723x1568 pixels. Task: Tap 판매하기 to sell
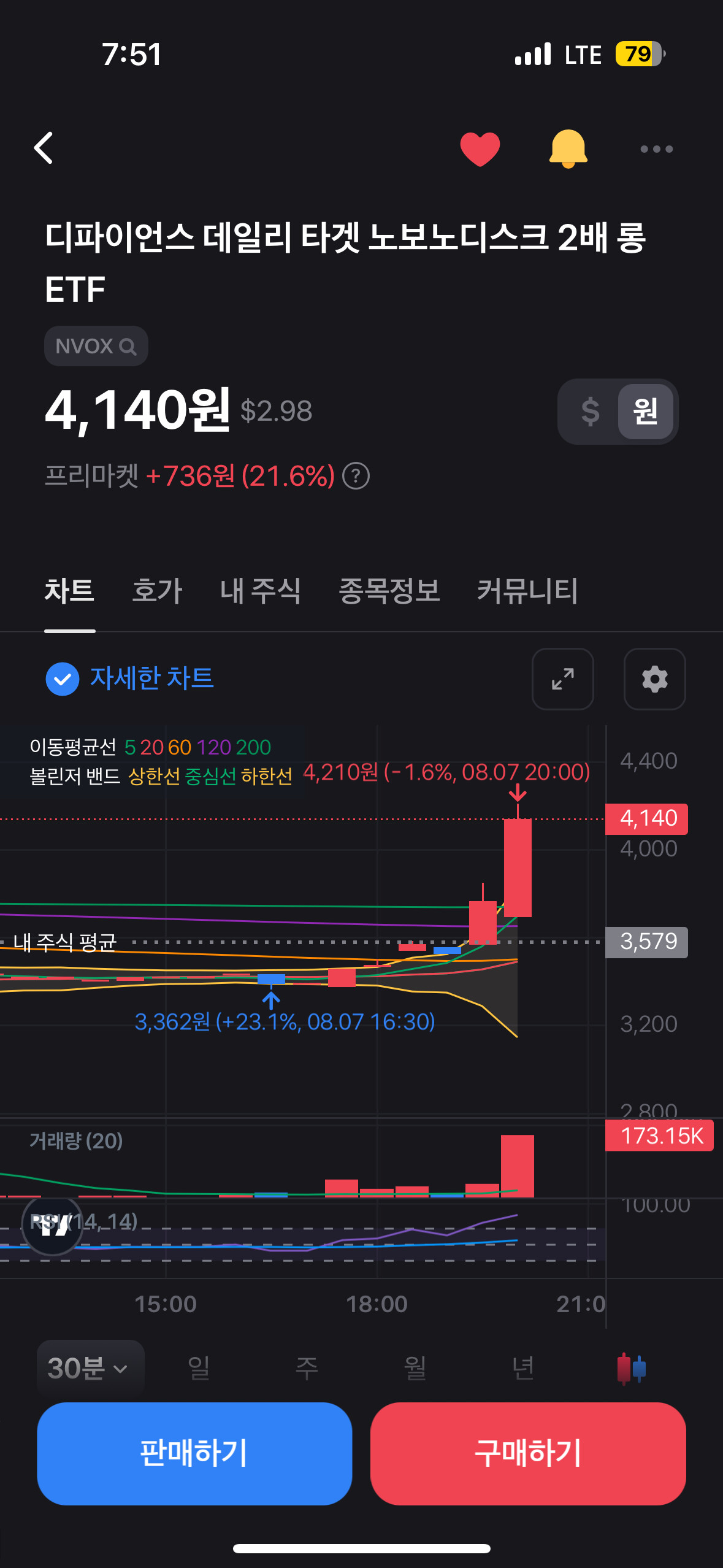pyautogui.click(x=194, y=1453)
